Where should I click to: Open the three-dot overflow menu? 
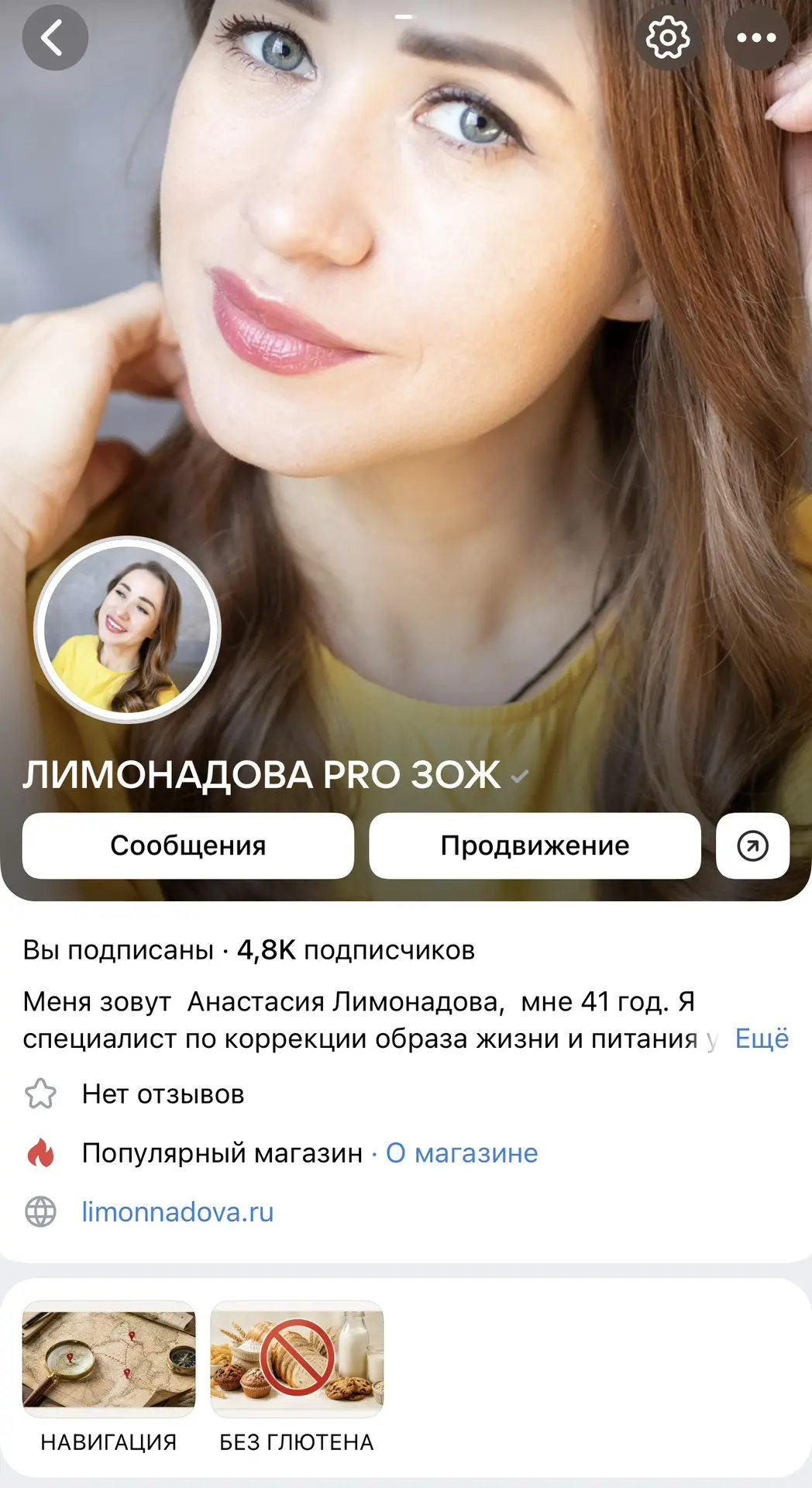756,37
